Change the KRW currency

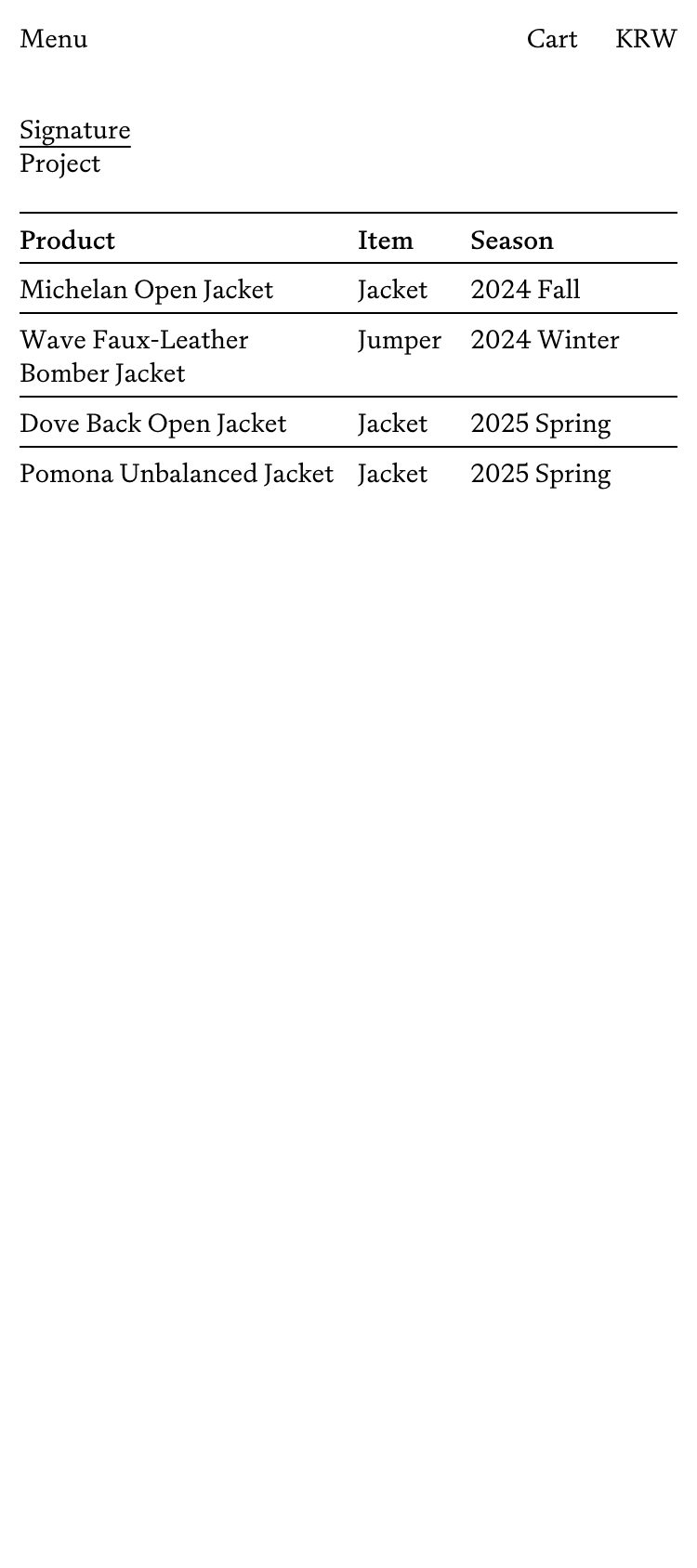645,39
